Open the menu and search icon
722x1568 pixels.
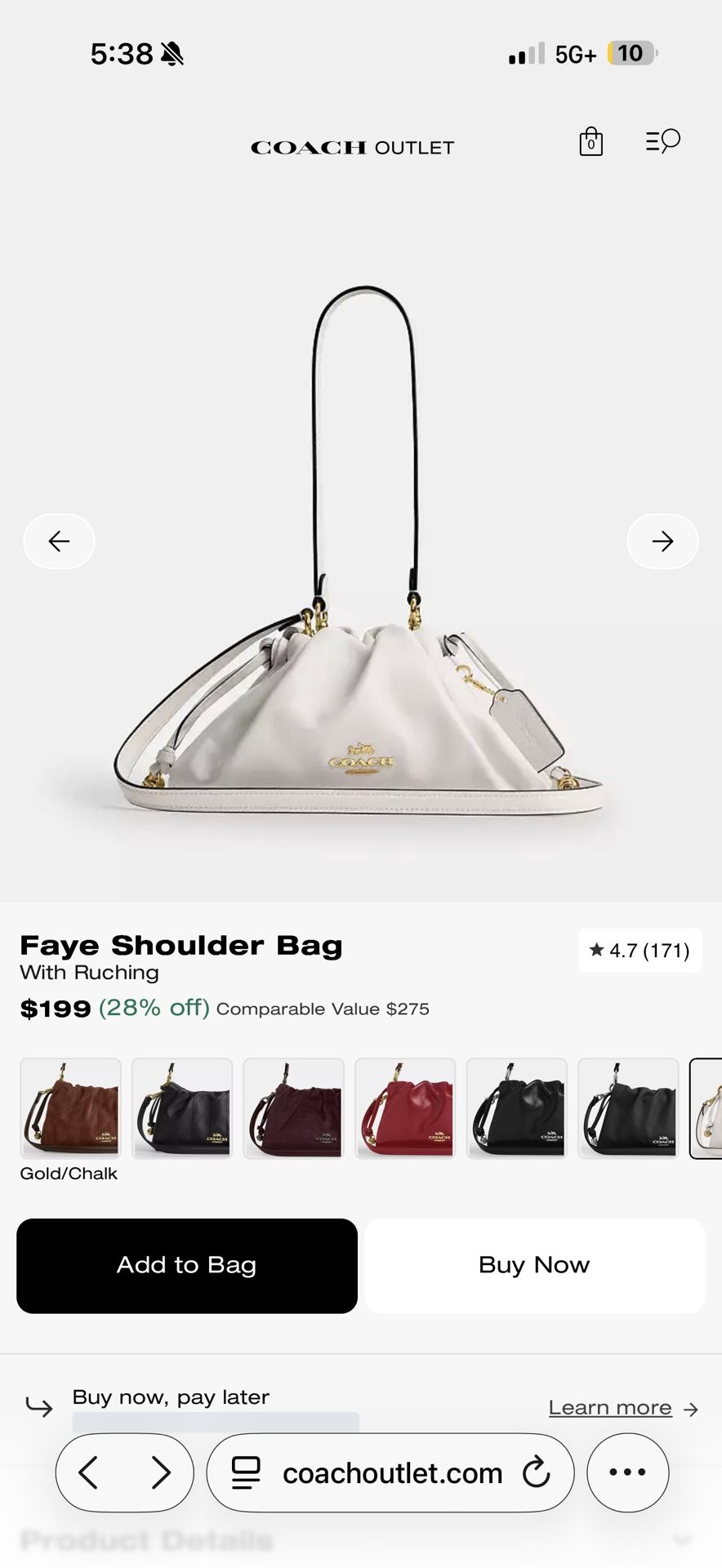(662, 141)
